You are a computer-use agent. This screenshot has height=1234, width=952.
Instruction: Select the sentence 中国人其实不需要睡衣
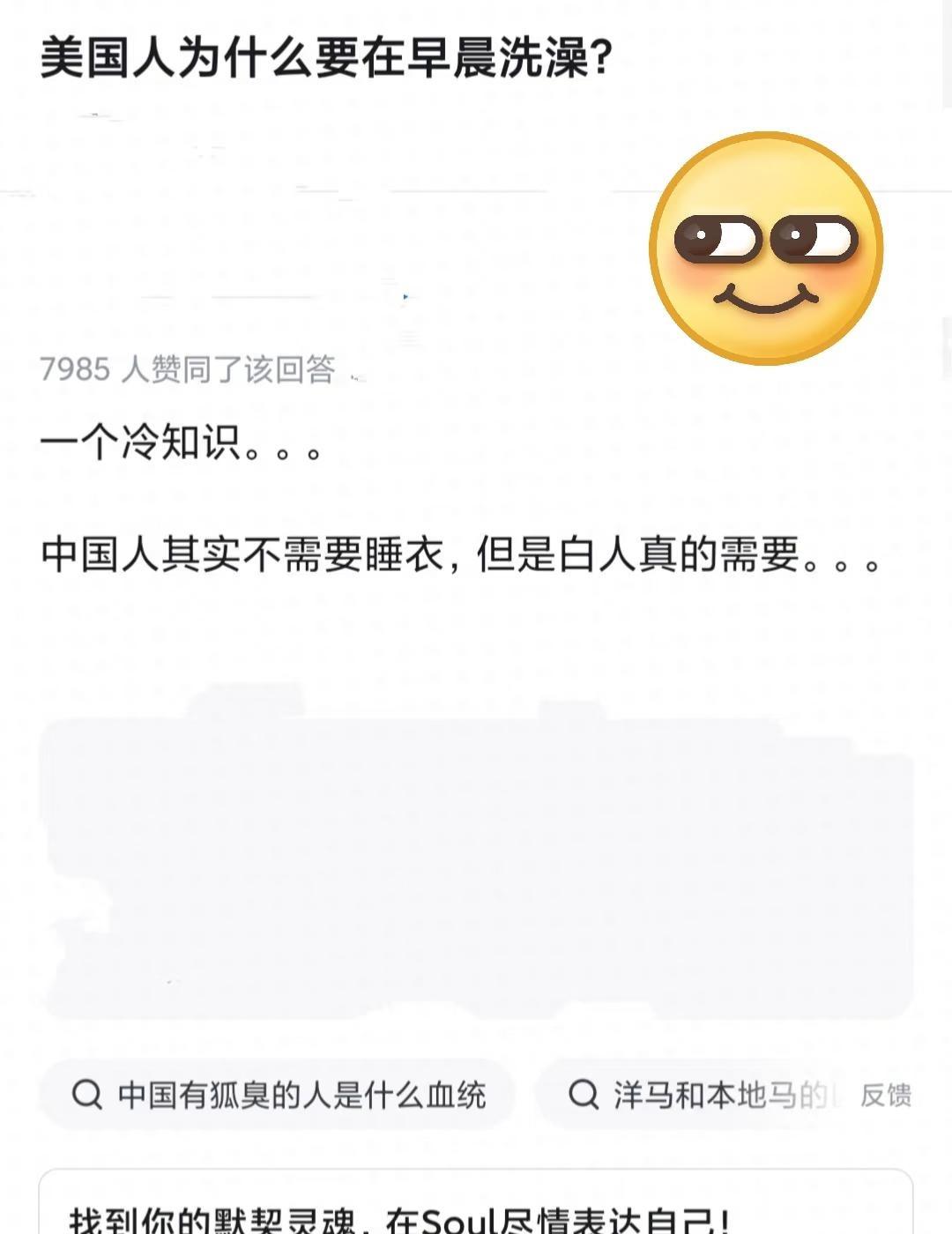(247, 557)
